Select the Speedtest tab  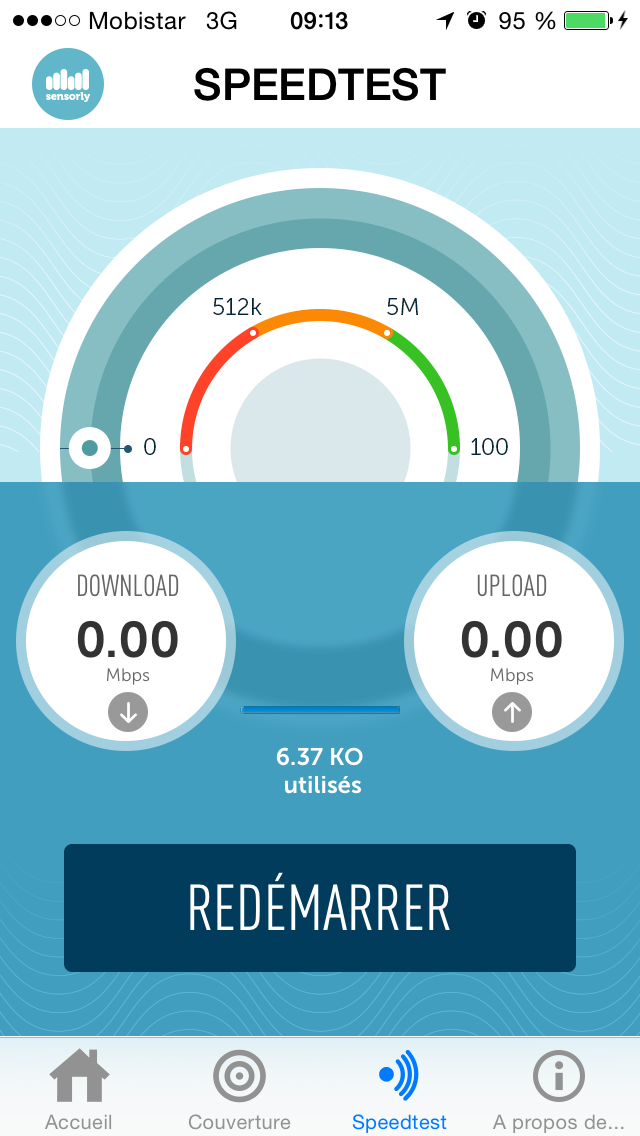(399, 1088)
